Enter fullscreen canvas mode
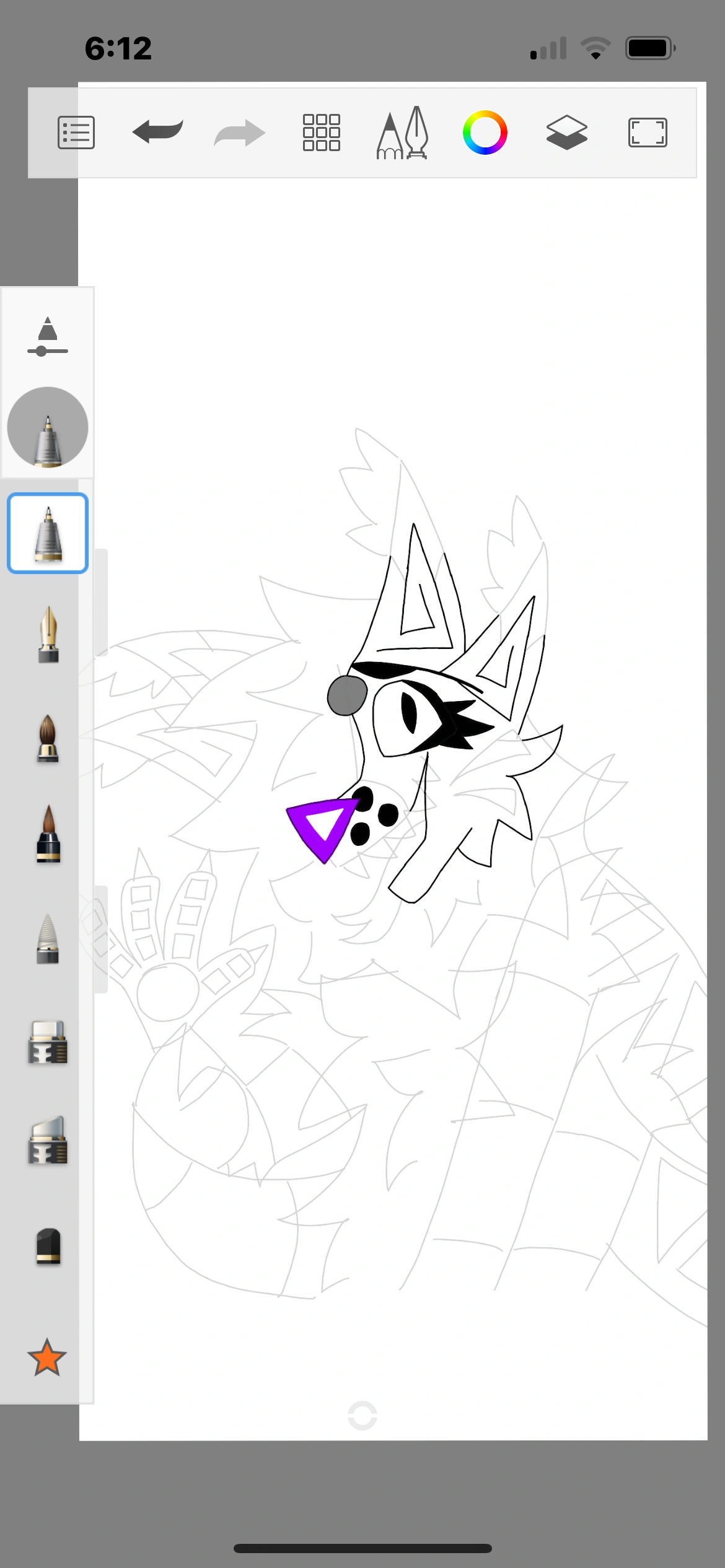The image size is (725, 1568). (648, 133)
